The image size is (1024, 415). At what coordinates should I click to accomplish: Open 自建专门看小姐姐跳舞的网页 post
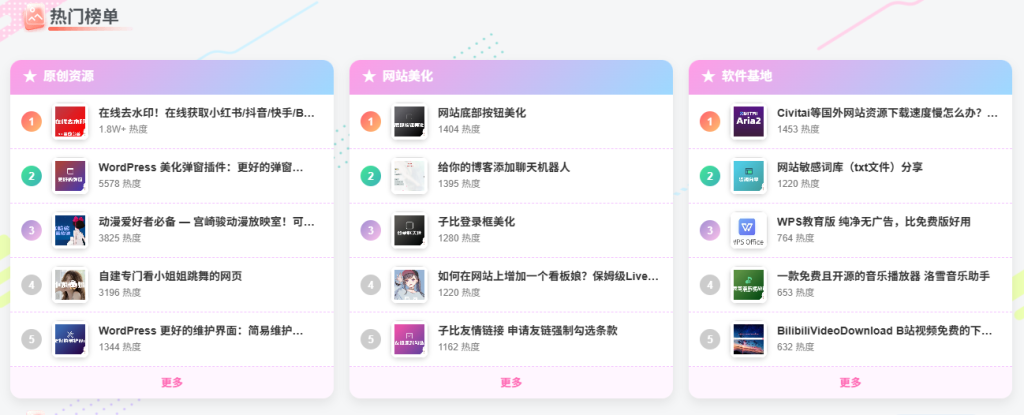(x=170, y=276)
